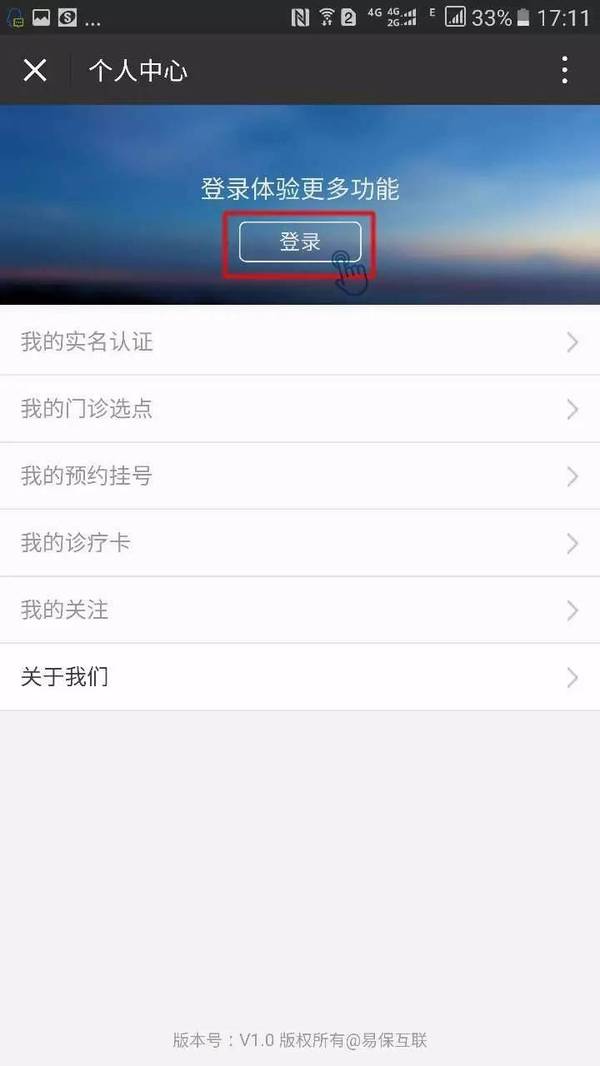The image size is (600, 1066).
Task: Go to 我的门诊选点
Action: click(300, 409)
